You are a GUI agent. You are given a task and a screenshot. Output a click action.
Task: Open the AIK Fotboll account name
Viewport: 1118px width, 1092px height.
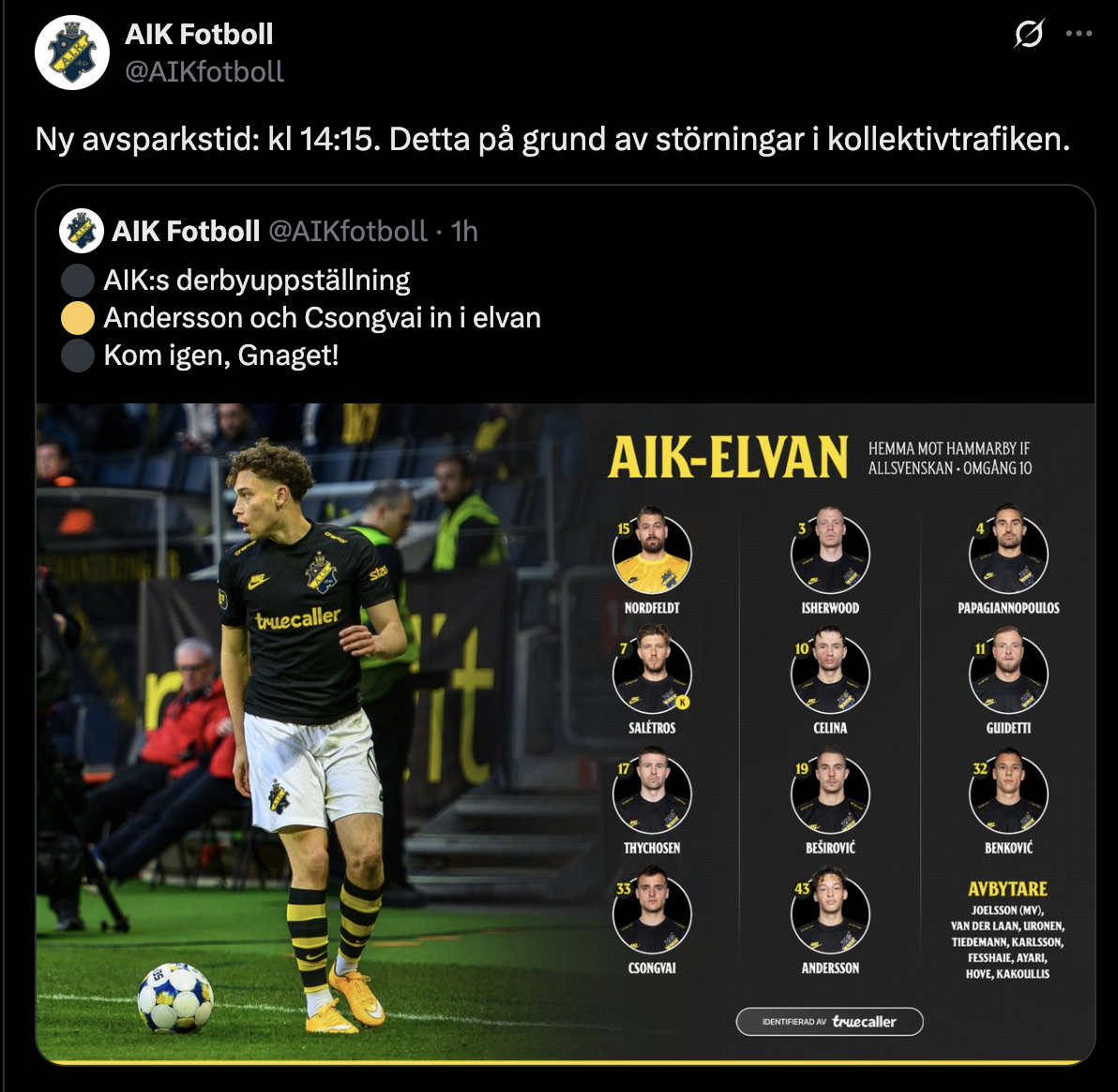pos(199,34)
